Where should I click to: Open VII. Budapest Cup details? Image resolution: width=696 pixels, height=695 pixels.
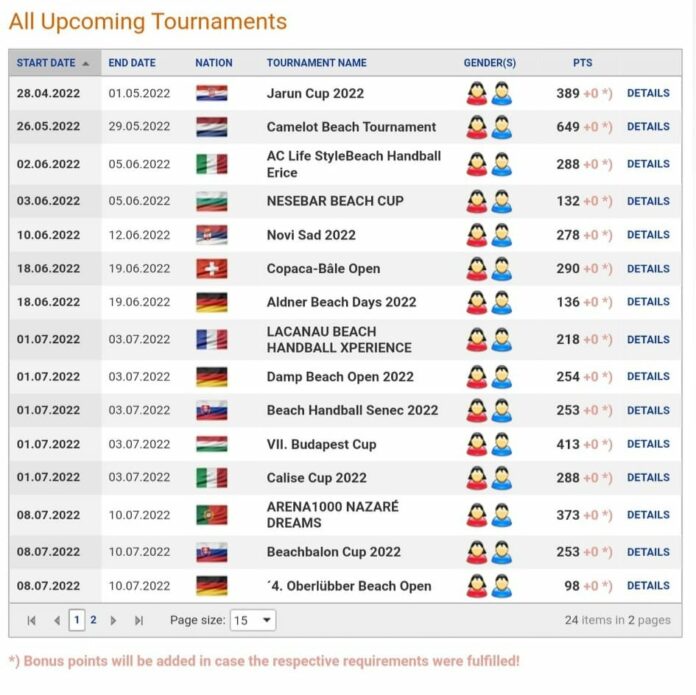click(648, 444)
